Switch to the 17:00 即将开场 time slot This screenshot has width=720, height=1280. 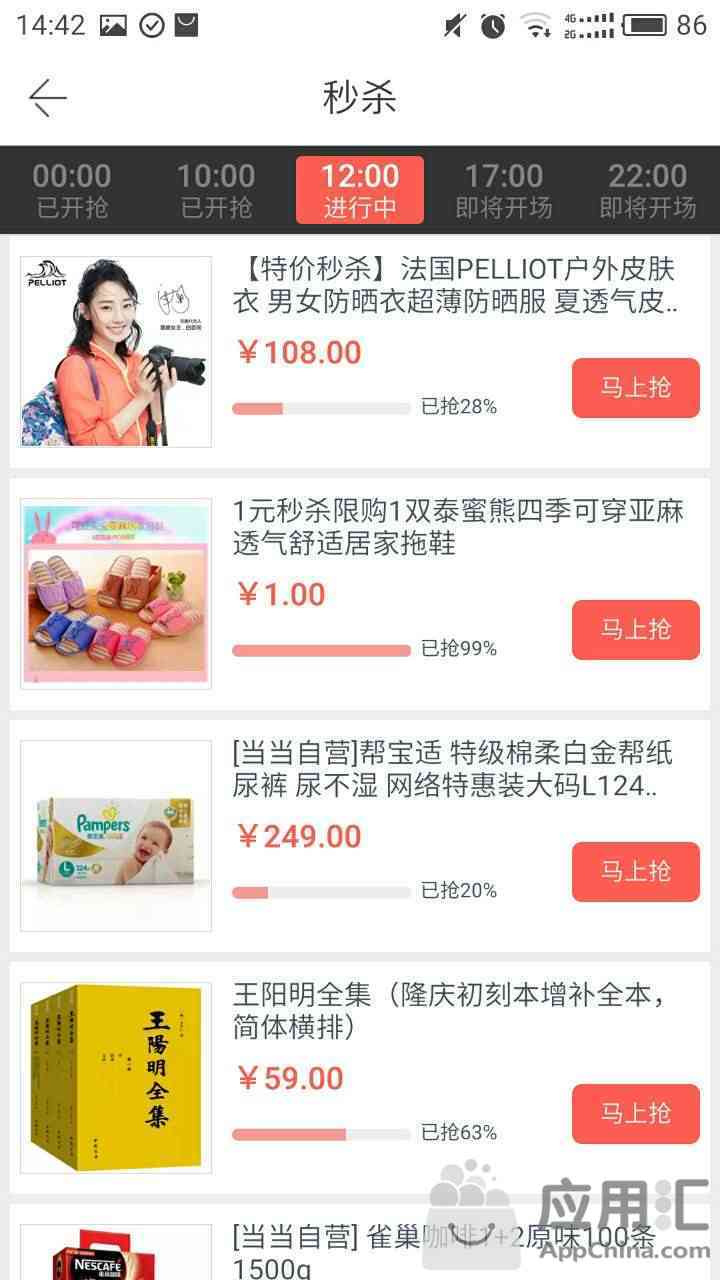coord(504,190)
